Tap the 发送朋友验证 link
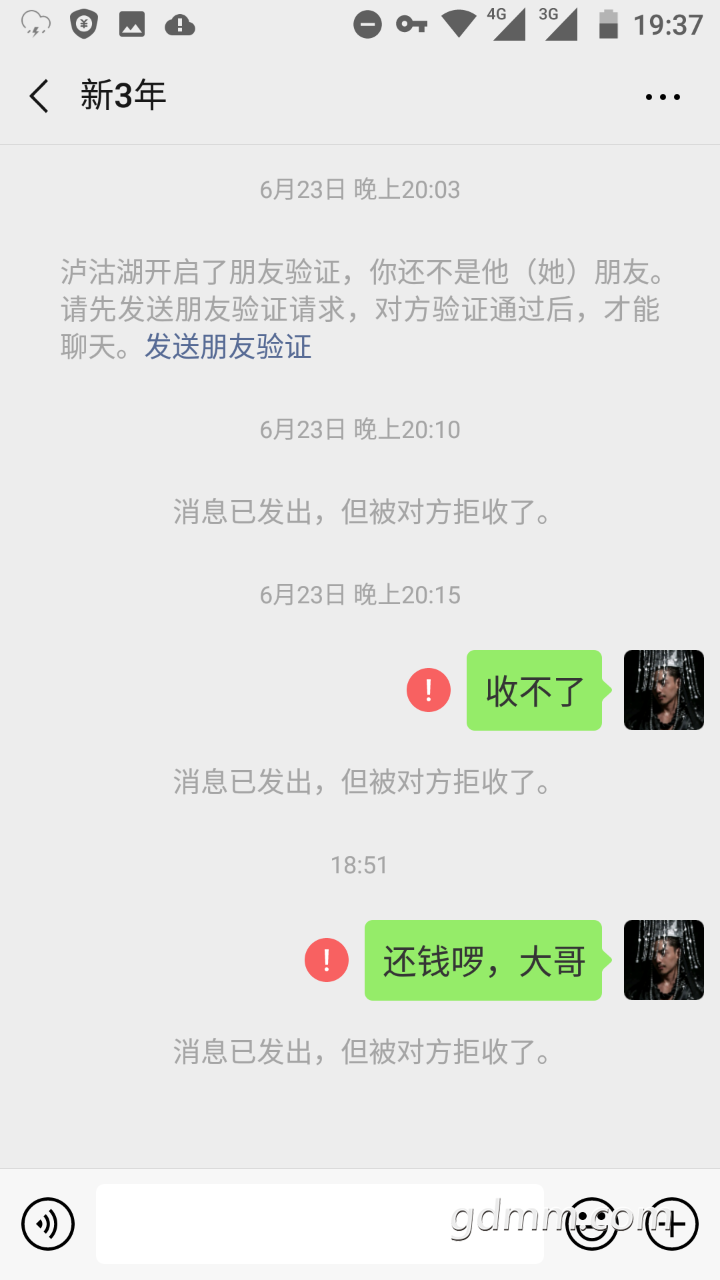720x1280 pixels. point(228,347)
